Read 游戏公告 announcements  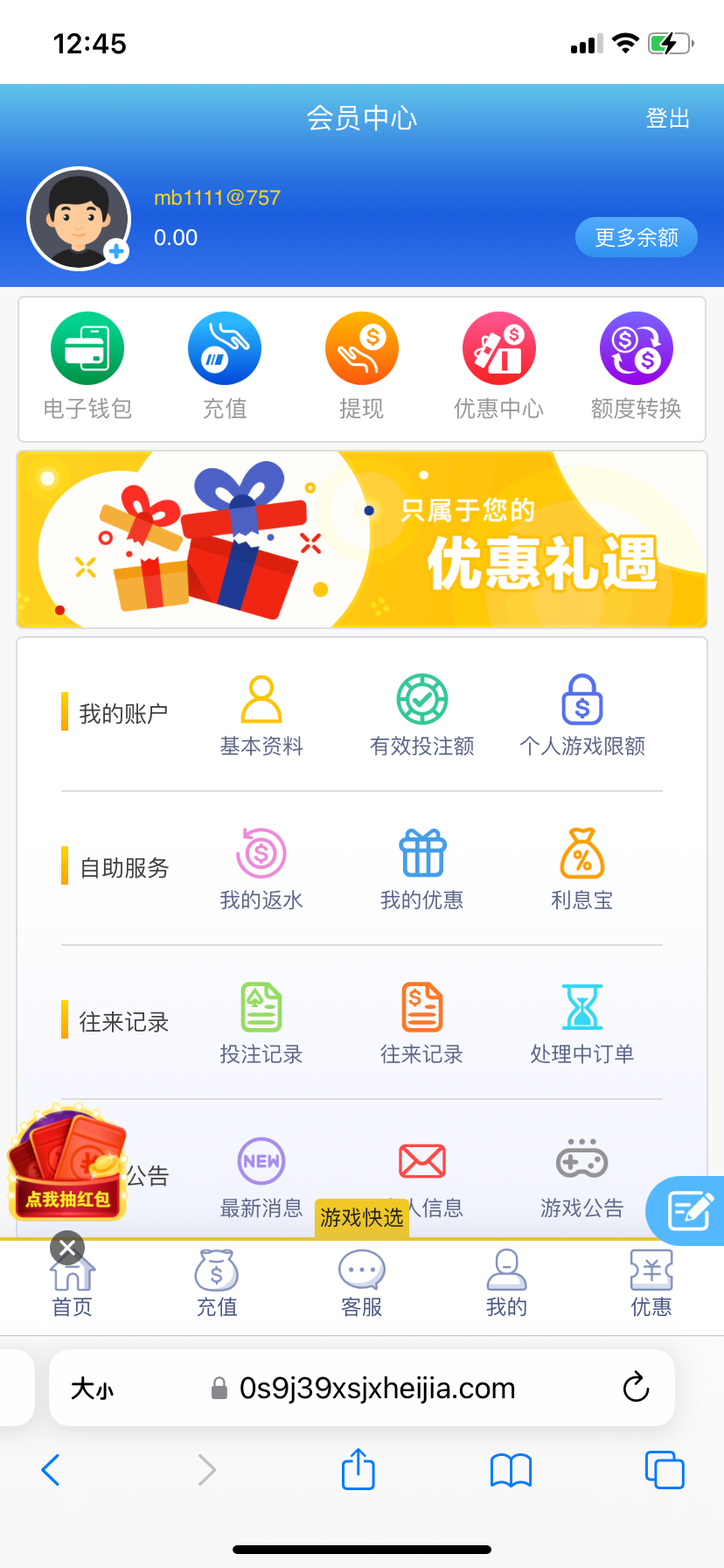click(582, 1178)
